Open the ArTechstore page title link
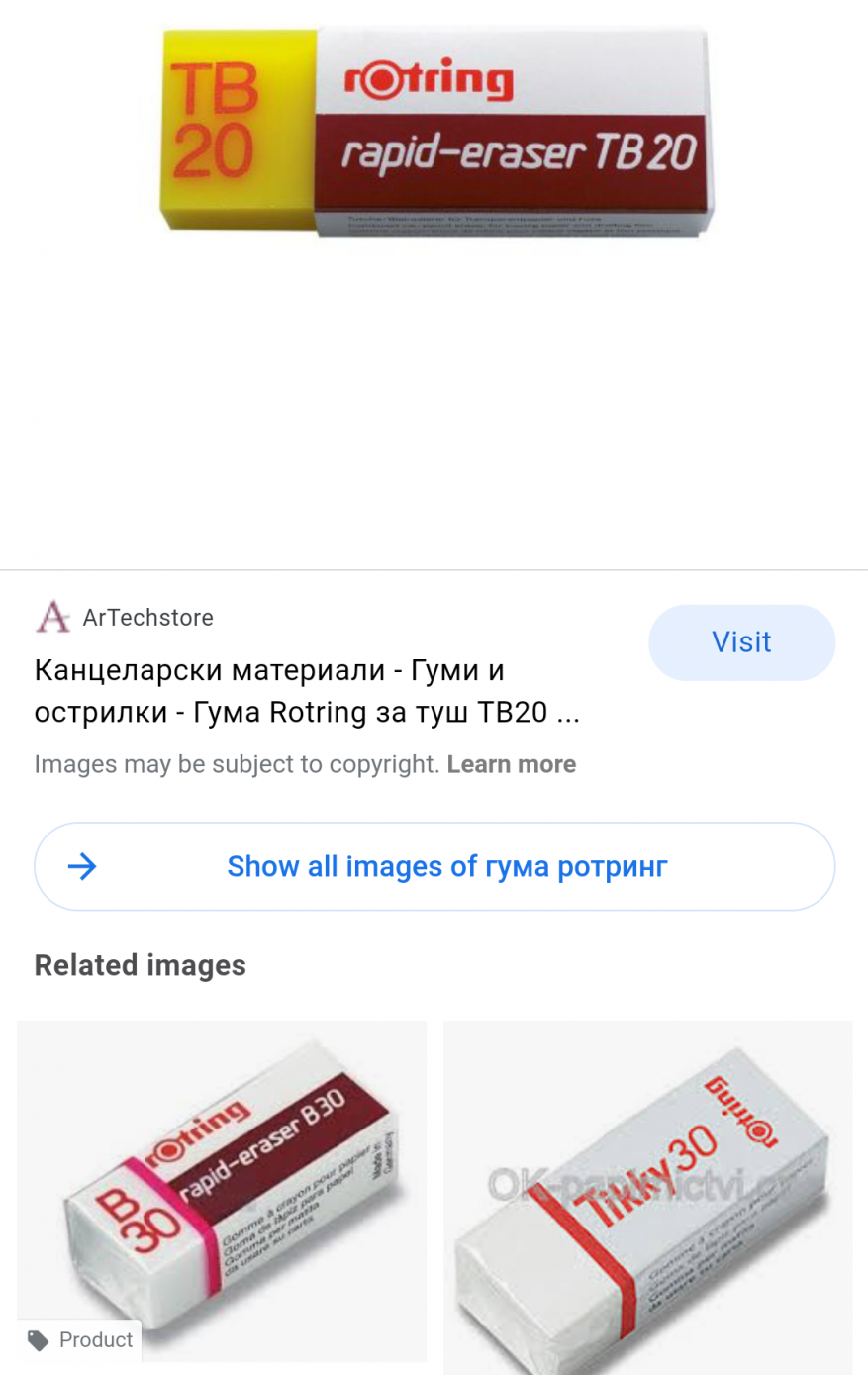Viewport: 868px width, 1375px height. [x=307, y=691]
